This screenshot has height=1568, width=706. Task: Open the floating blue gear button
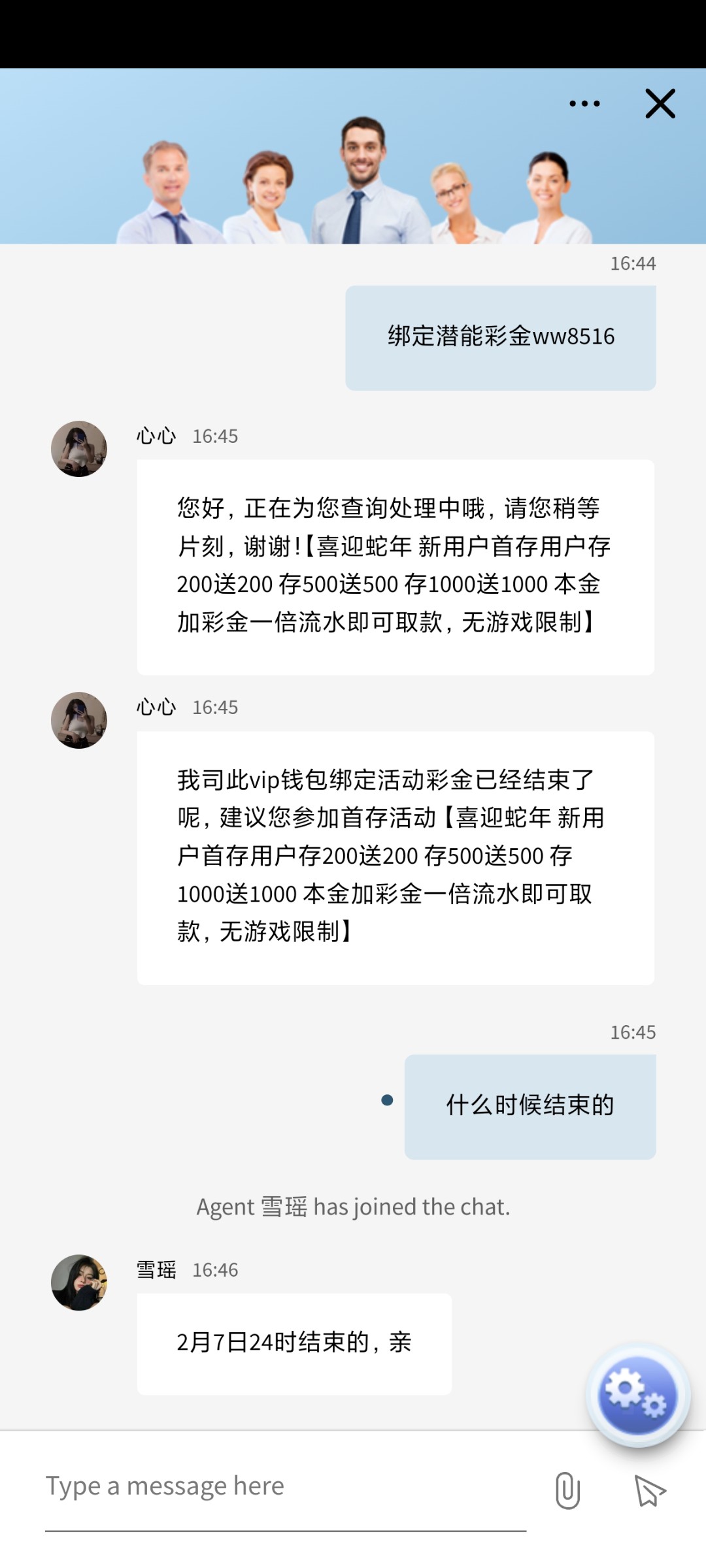pyautogui.click(x=637, y=1395)
